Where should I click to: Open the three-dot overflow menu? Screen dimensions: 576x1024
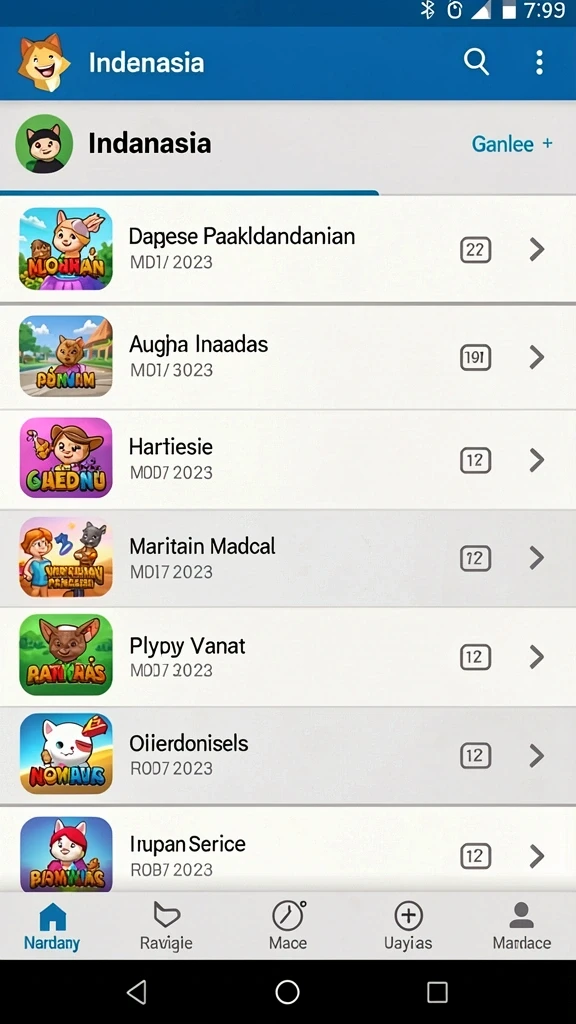pyautogui.click(x=539, y=62)
